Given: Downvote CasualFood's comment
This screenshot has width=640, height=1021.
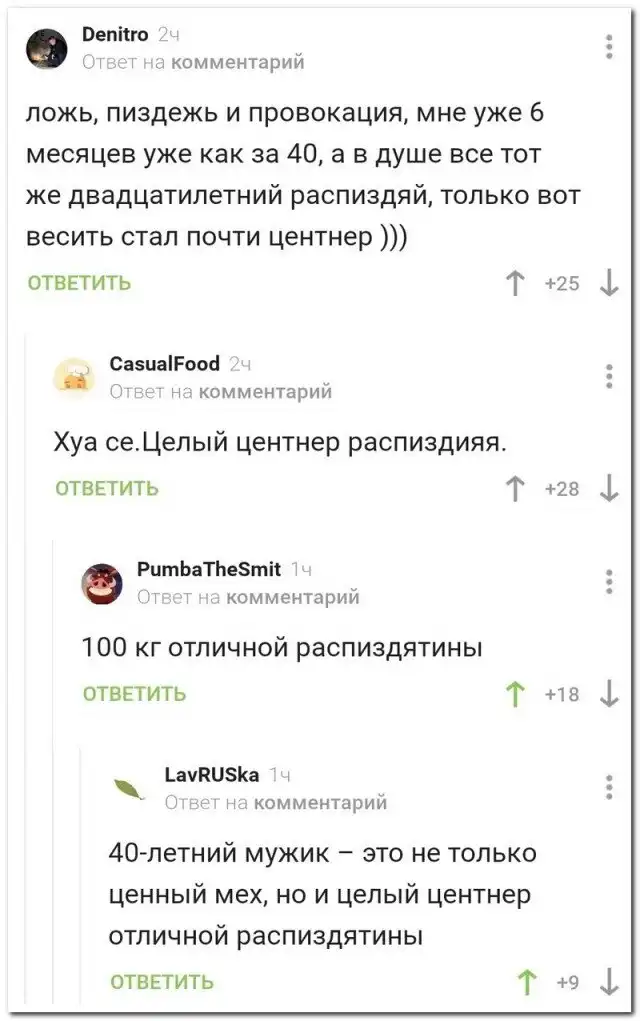Looking at the screenshot, I should pos(609,489).
